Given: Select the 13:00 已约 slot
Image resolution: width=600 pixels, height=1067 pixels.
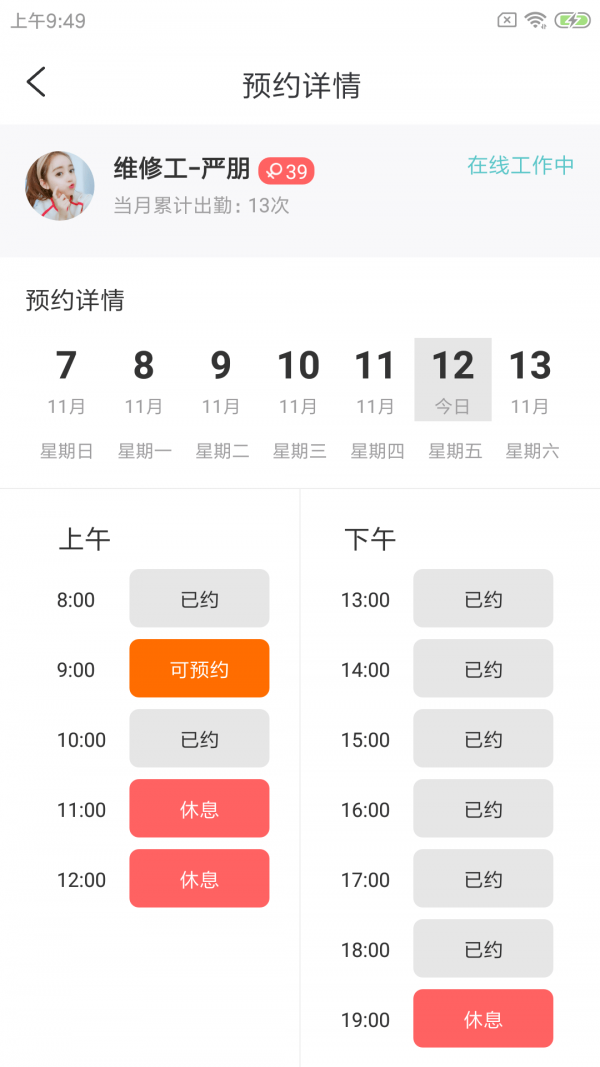Looking at the screenshot, I should tap(483, 599).
